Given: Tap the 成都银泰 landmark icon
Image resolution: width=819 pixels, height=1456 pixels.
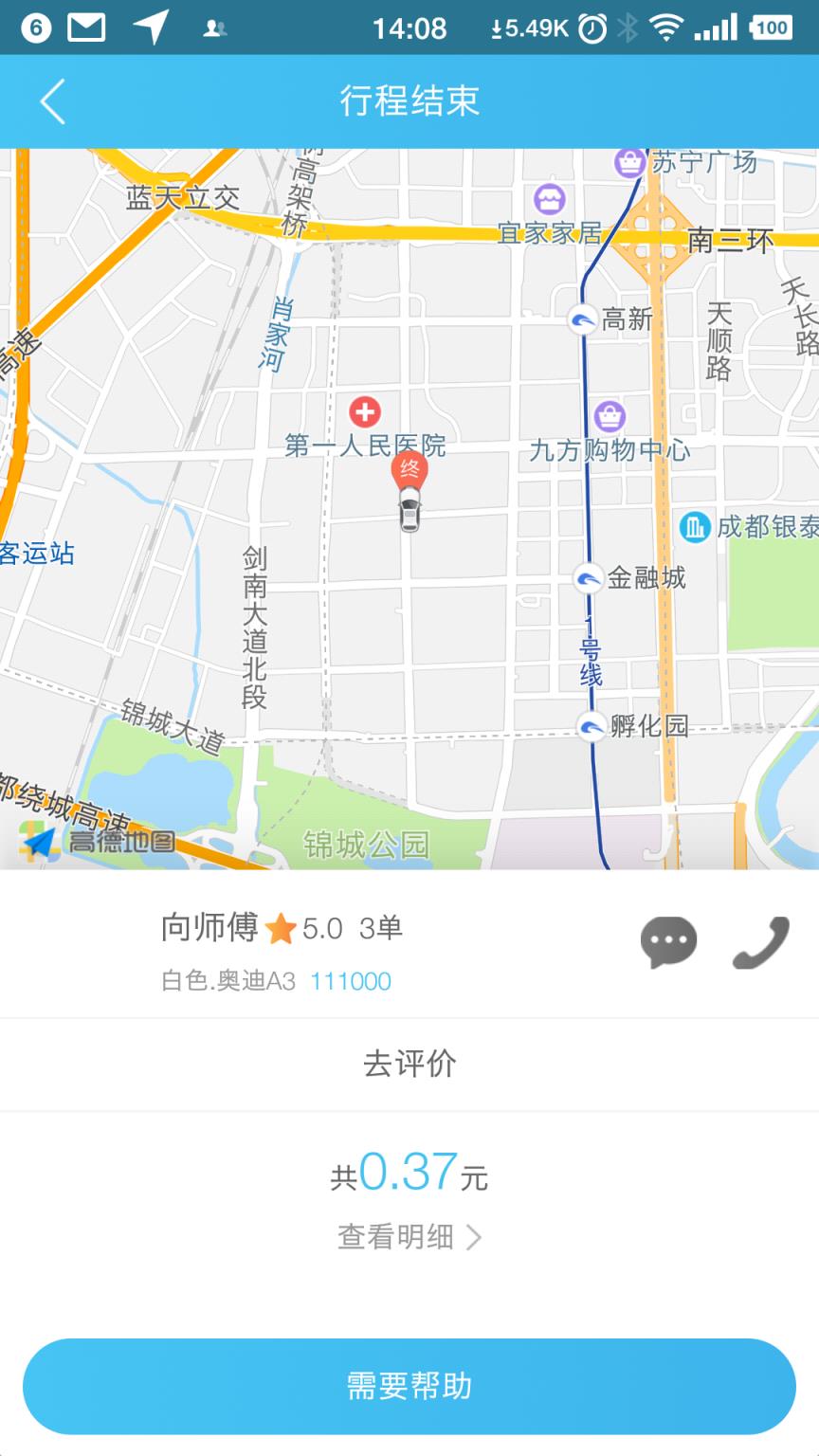Looking at the screenshot, I should [x=695, y=527].
